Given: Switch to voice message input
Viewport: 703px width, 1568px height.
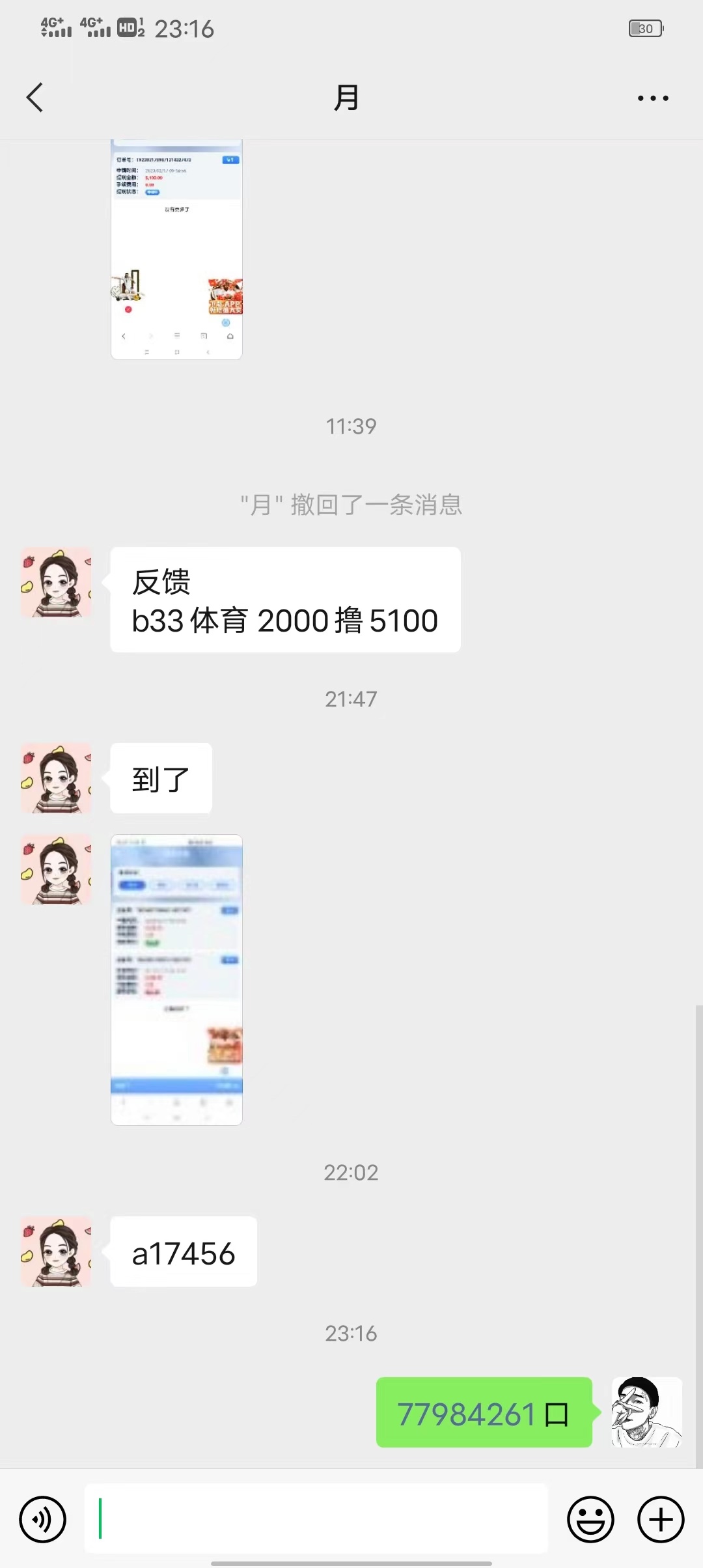Looking at the screenshot, I should pos(43,1520).
